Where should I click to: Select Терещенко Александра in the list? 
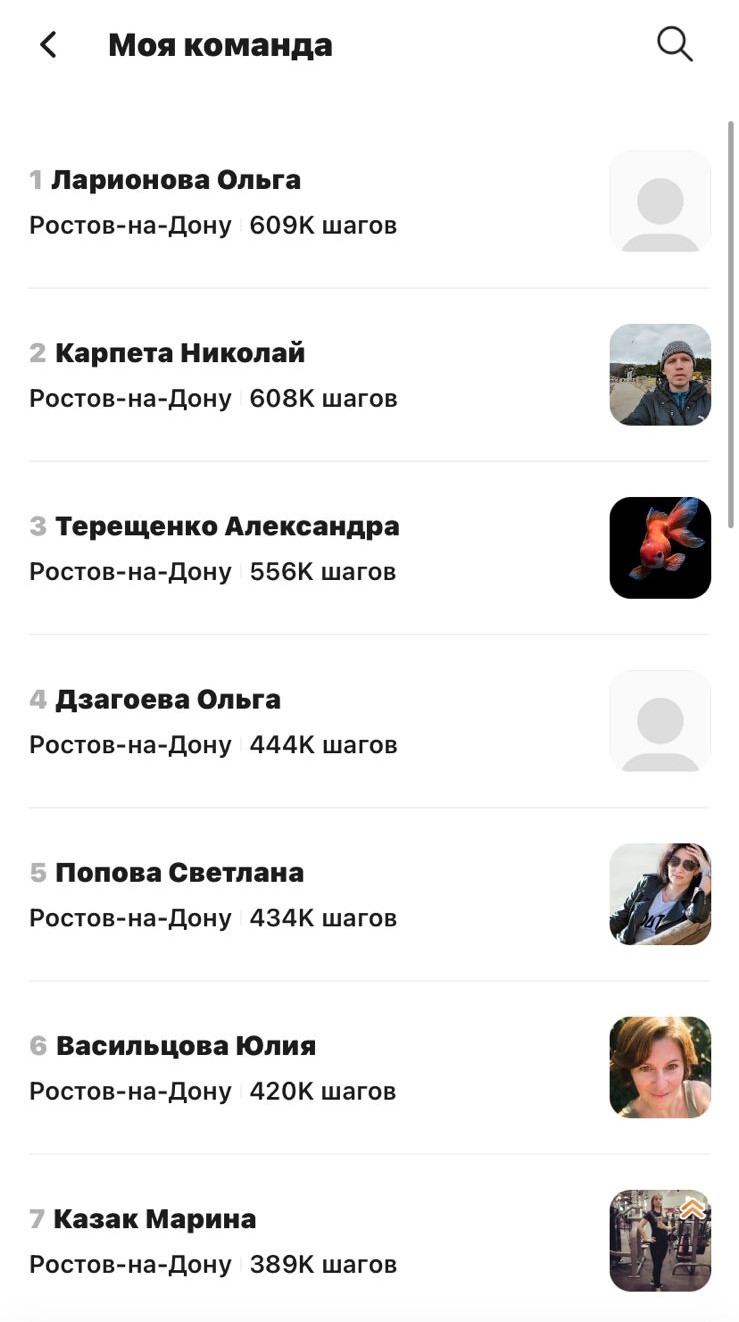369,548
